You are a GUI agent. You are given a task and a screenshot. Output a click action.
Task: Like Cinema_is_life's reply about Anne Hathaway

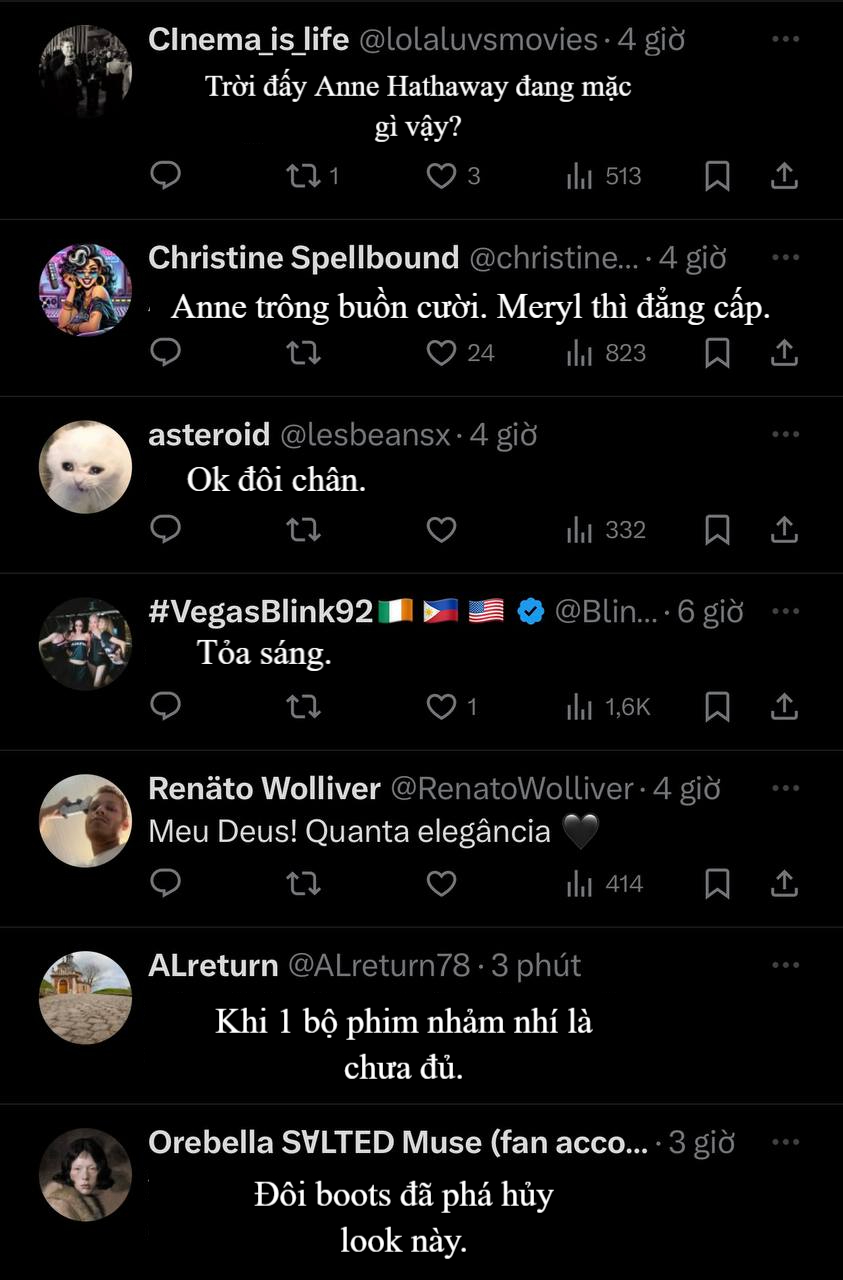pyautogui.click(x=442, y=177)
